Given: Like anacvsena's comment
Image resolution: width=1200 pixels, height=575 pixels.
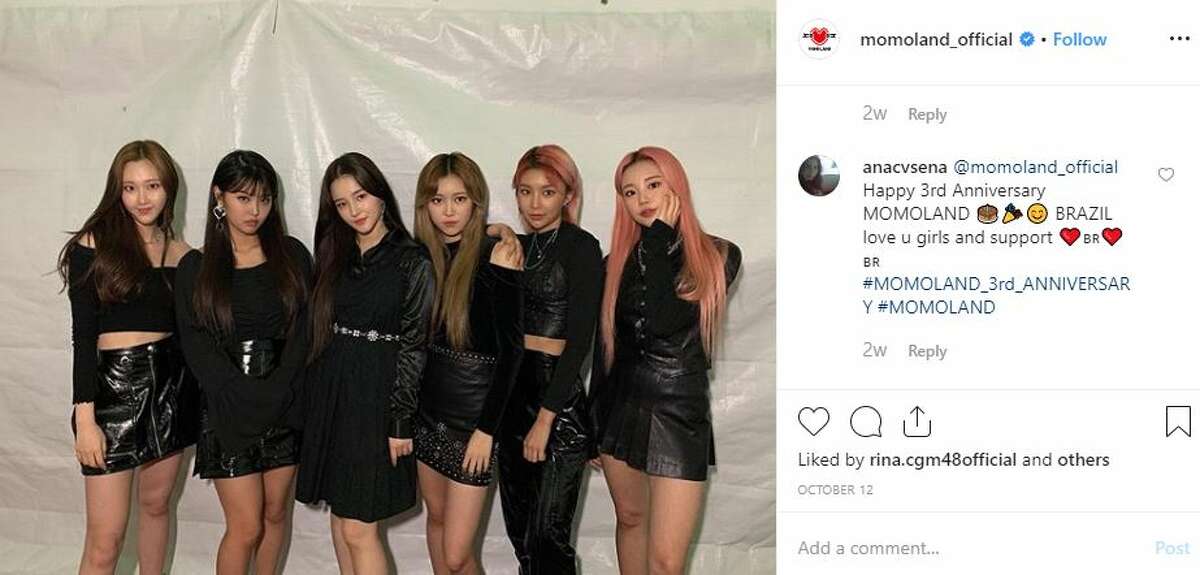Looking at the screenshot, I should coord(1165,174).
